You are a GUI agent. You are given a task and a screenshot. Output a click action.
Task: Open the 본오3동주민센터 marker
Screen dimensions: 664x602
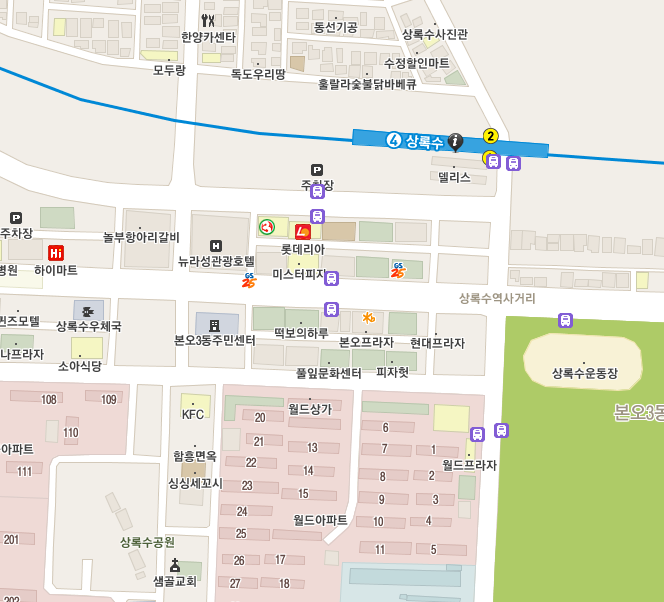(214, 325)
